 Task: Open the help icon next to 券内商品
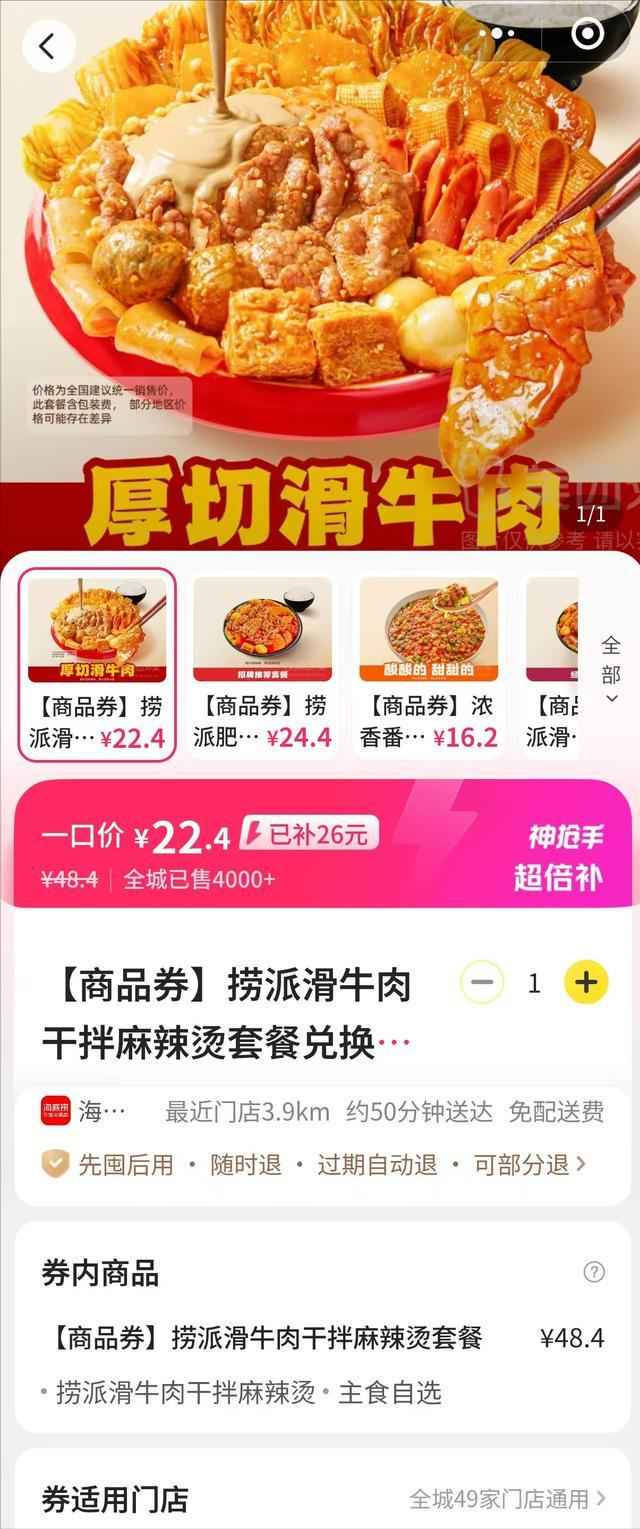[x=594, y=1272]
